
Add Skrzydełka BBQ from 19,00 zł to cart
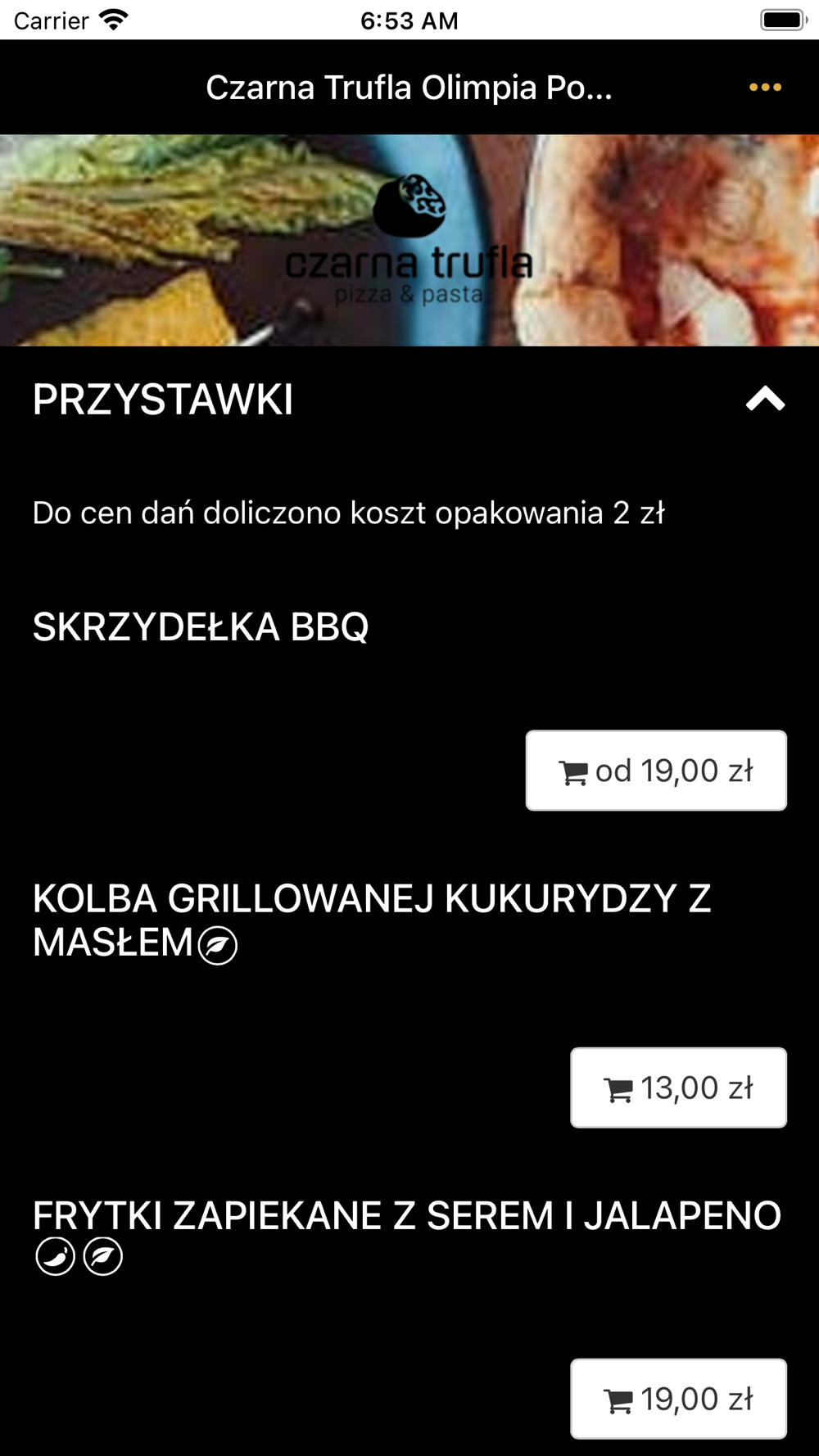[x=656, y=771]
